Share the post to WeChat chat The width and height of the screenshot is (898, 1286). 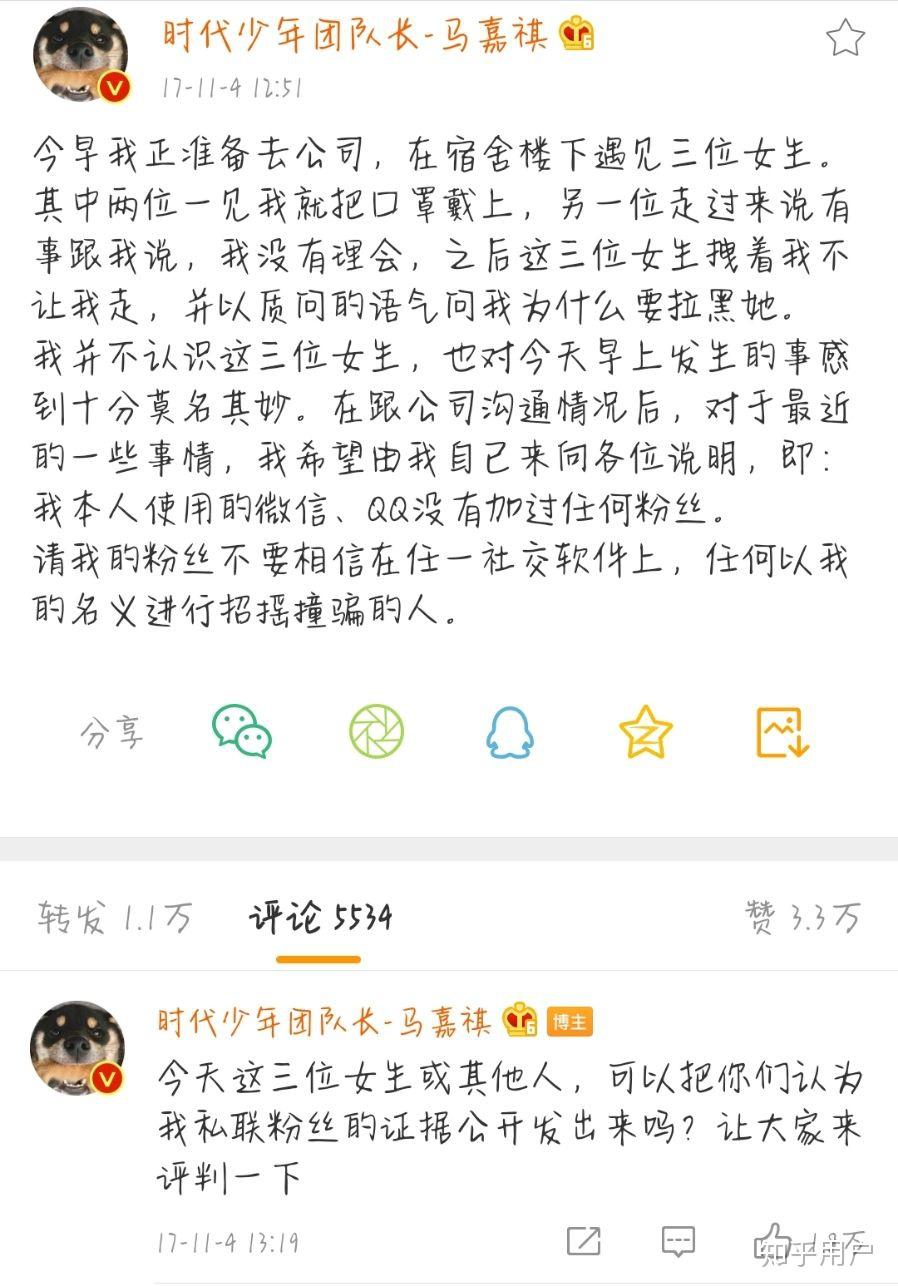pos(241,731)
